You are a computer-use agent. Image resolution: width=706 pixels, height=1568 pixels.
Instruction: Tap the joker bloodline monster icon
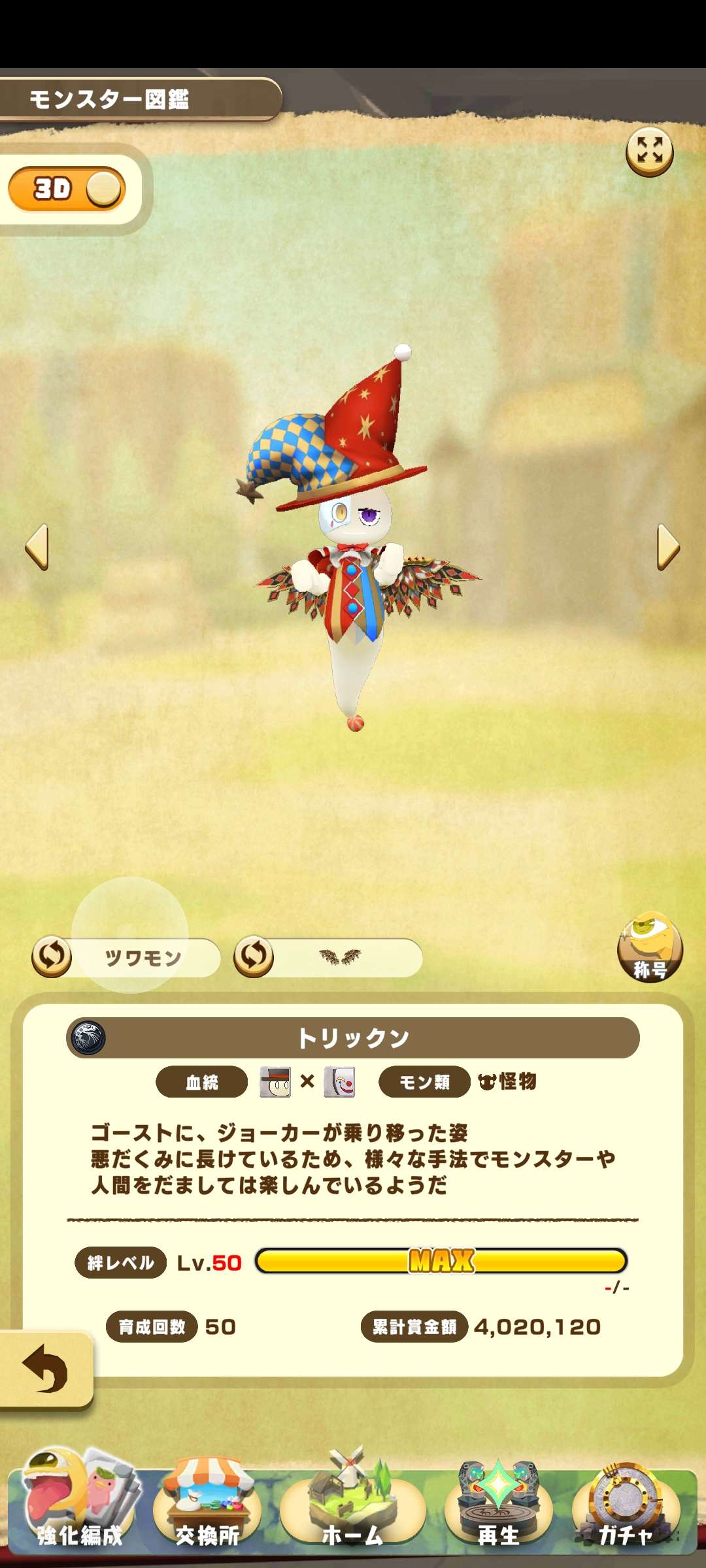339,1082
